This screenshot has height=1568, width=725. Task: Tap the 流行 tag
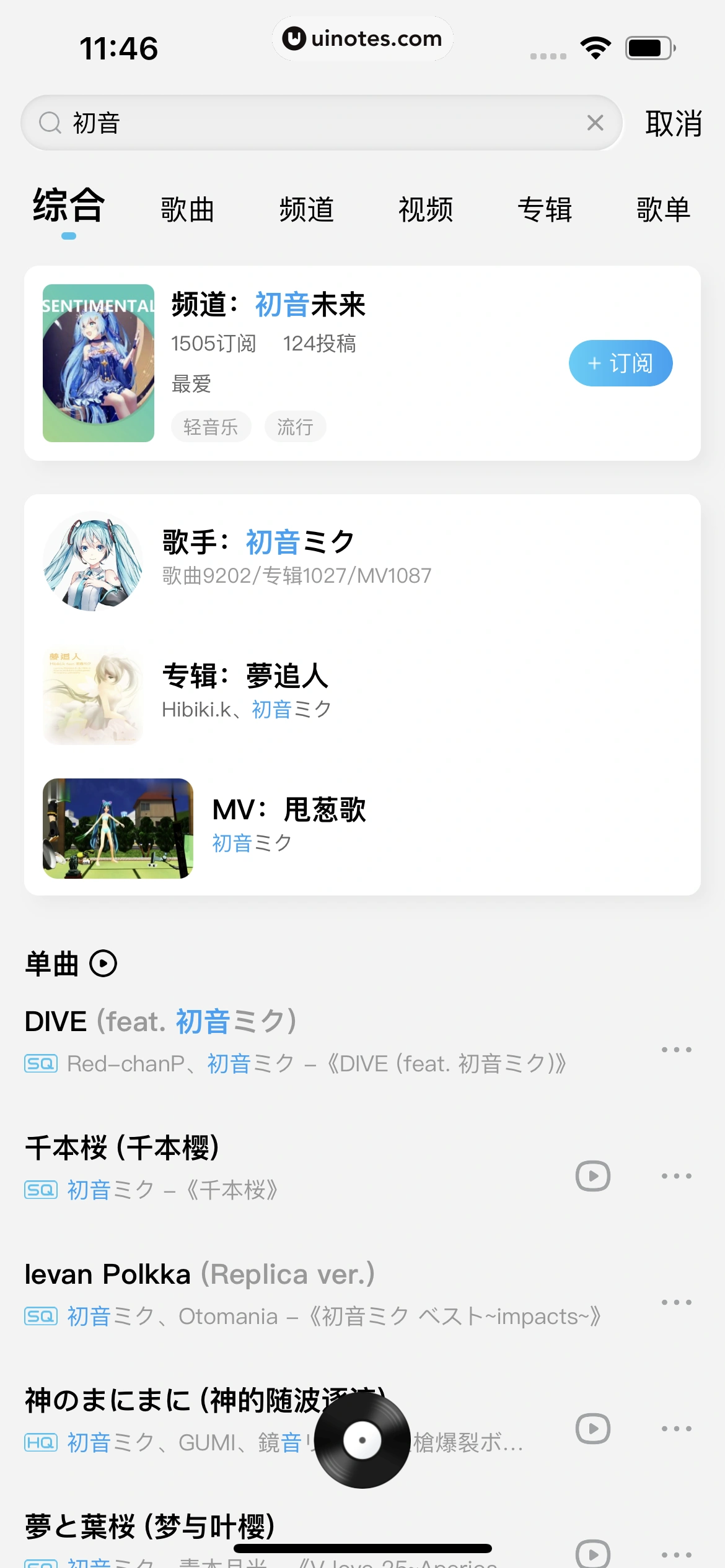[x=295, y=426]
